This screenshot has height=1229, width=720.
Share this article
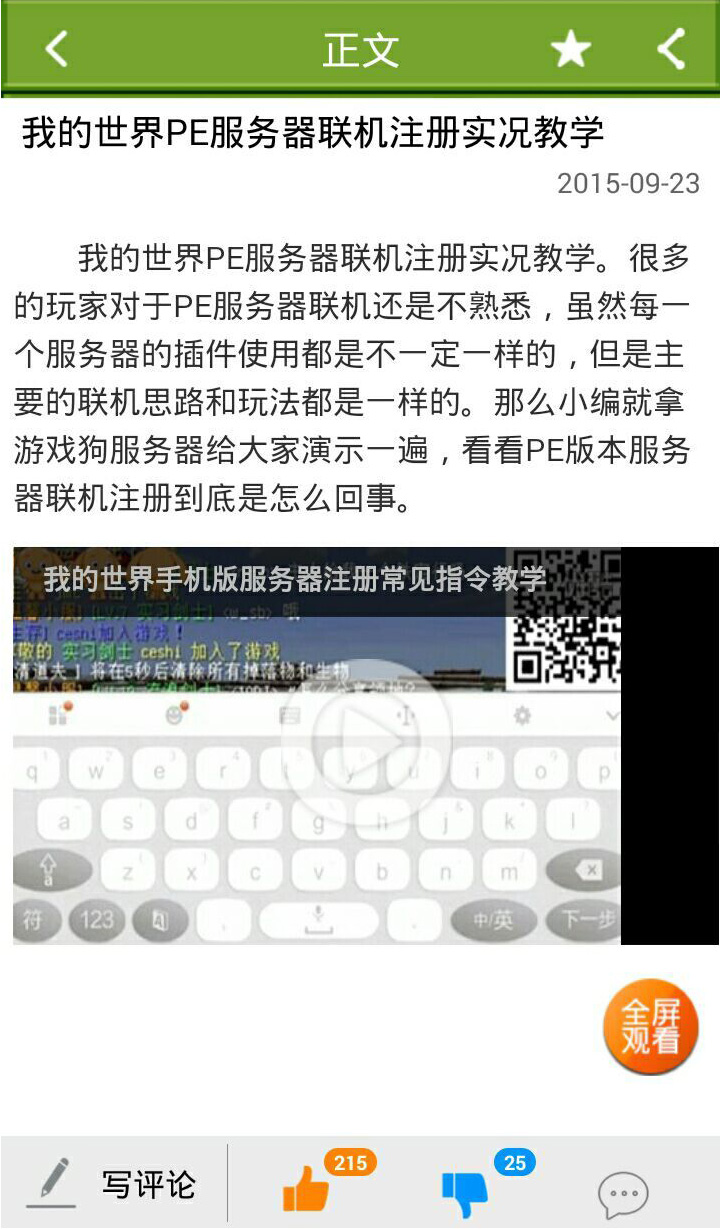pos(671,48)
